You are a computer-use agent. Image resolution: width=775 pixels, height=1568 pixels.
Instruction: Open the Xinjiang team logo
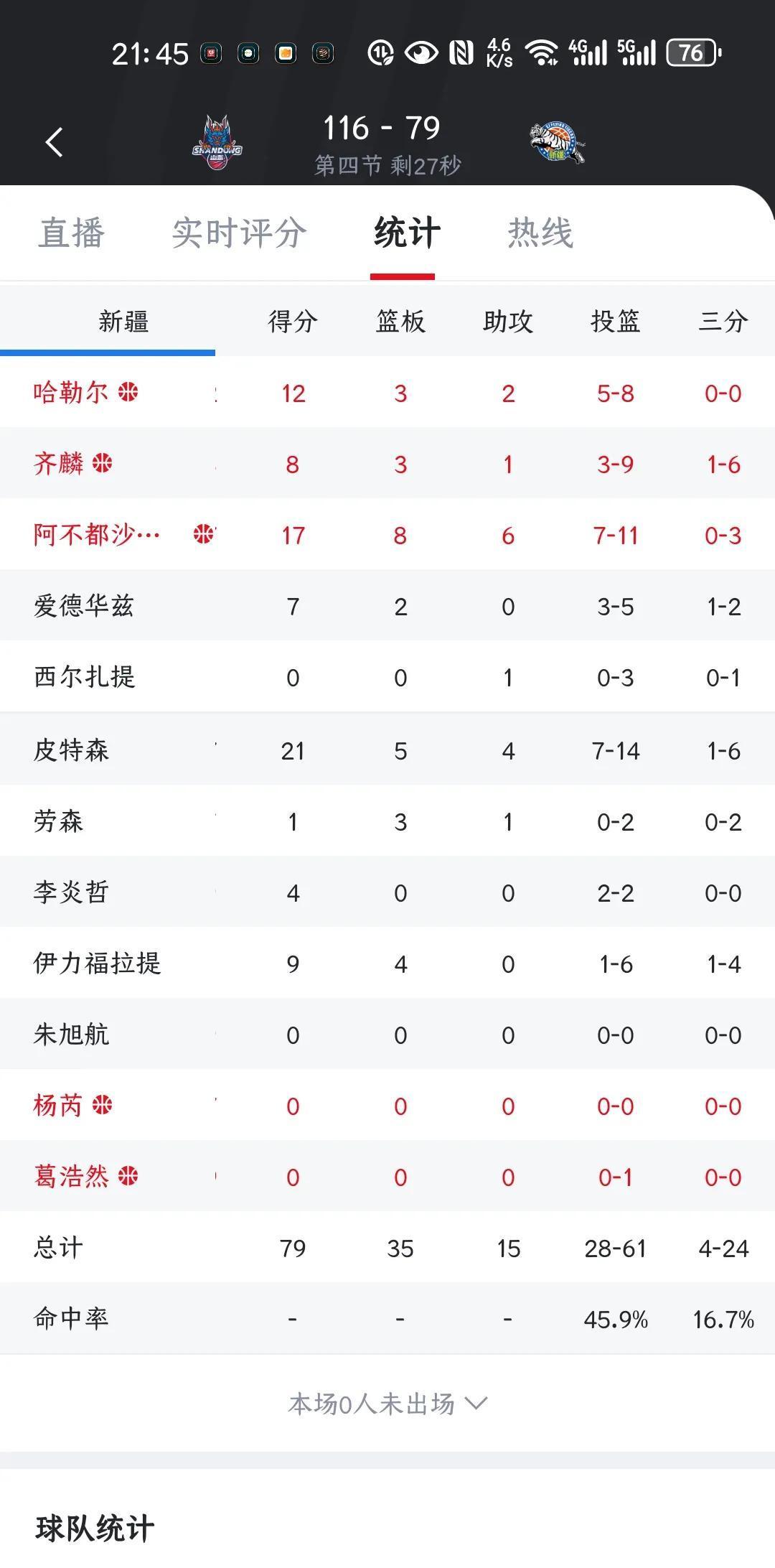(558, 144)
